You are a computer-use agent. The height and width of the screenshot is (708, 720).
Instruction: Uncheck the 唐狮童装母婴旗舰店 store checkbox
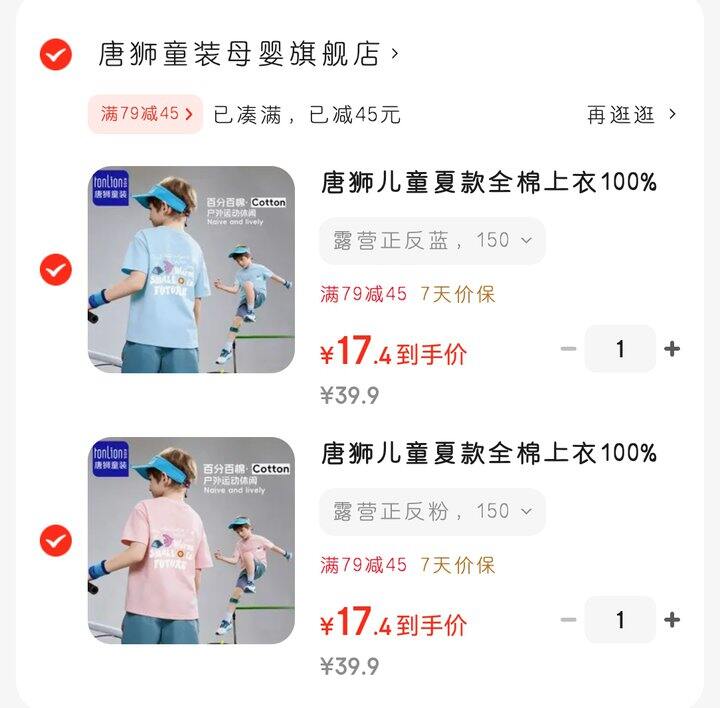click(56, 54)
